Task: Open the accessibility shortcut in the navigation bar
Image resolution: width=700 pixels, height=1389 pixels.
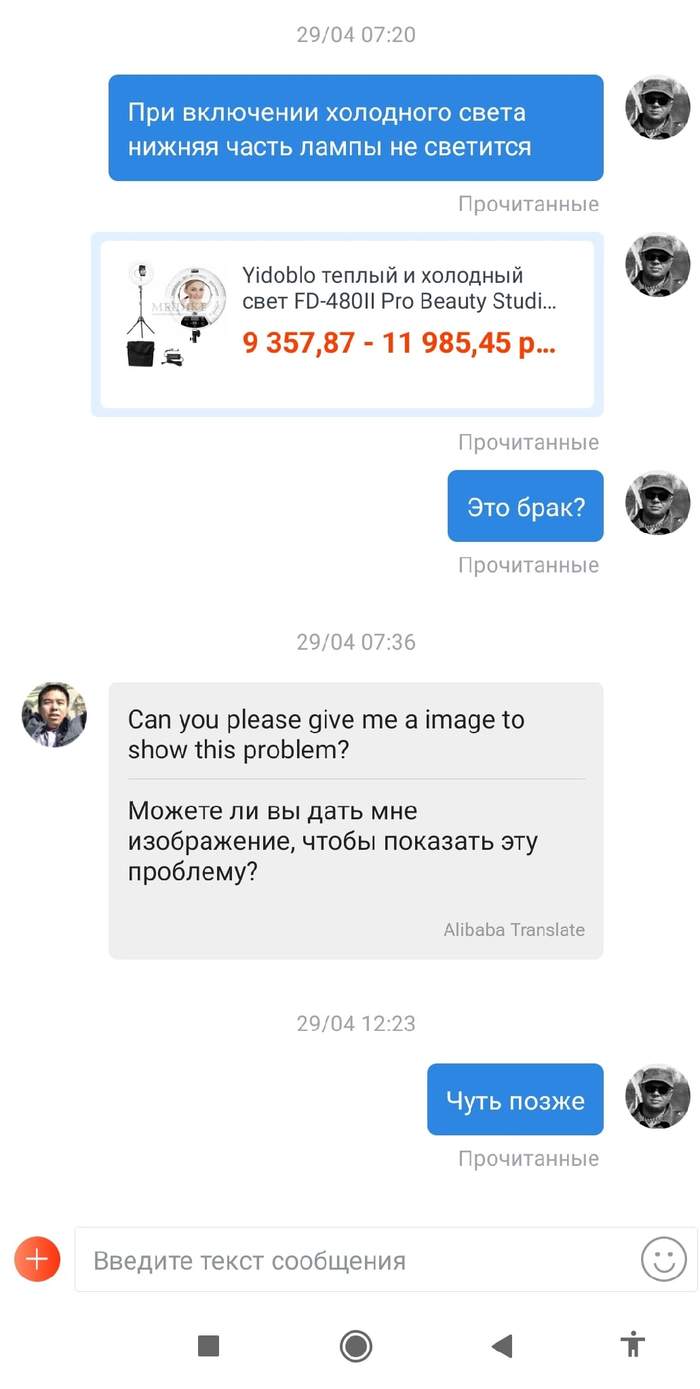Action: pyautogui.click(x=632, y=1345)
